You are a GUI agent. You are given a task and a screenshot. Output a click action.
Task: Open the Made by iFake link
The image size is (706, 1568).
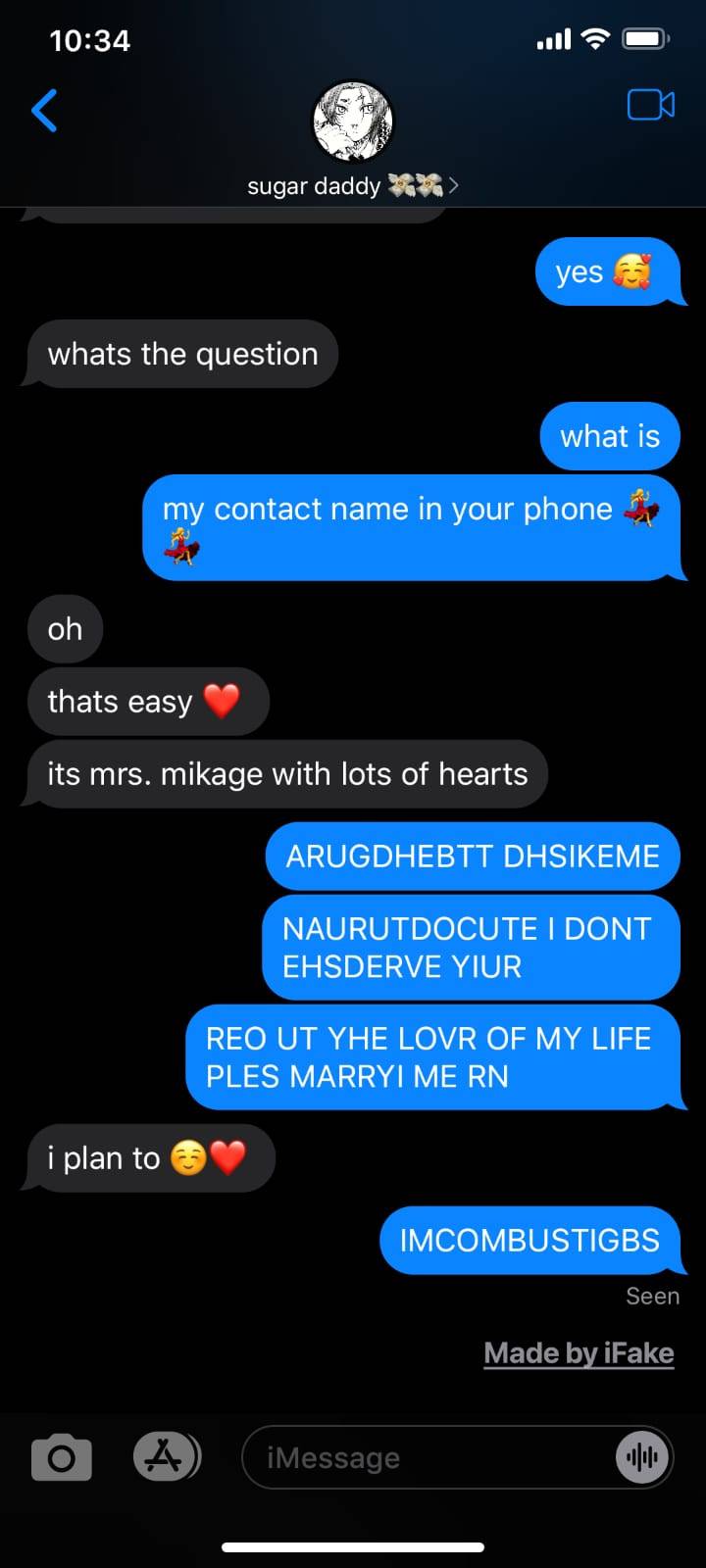tap(579, 1353)
